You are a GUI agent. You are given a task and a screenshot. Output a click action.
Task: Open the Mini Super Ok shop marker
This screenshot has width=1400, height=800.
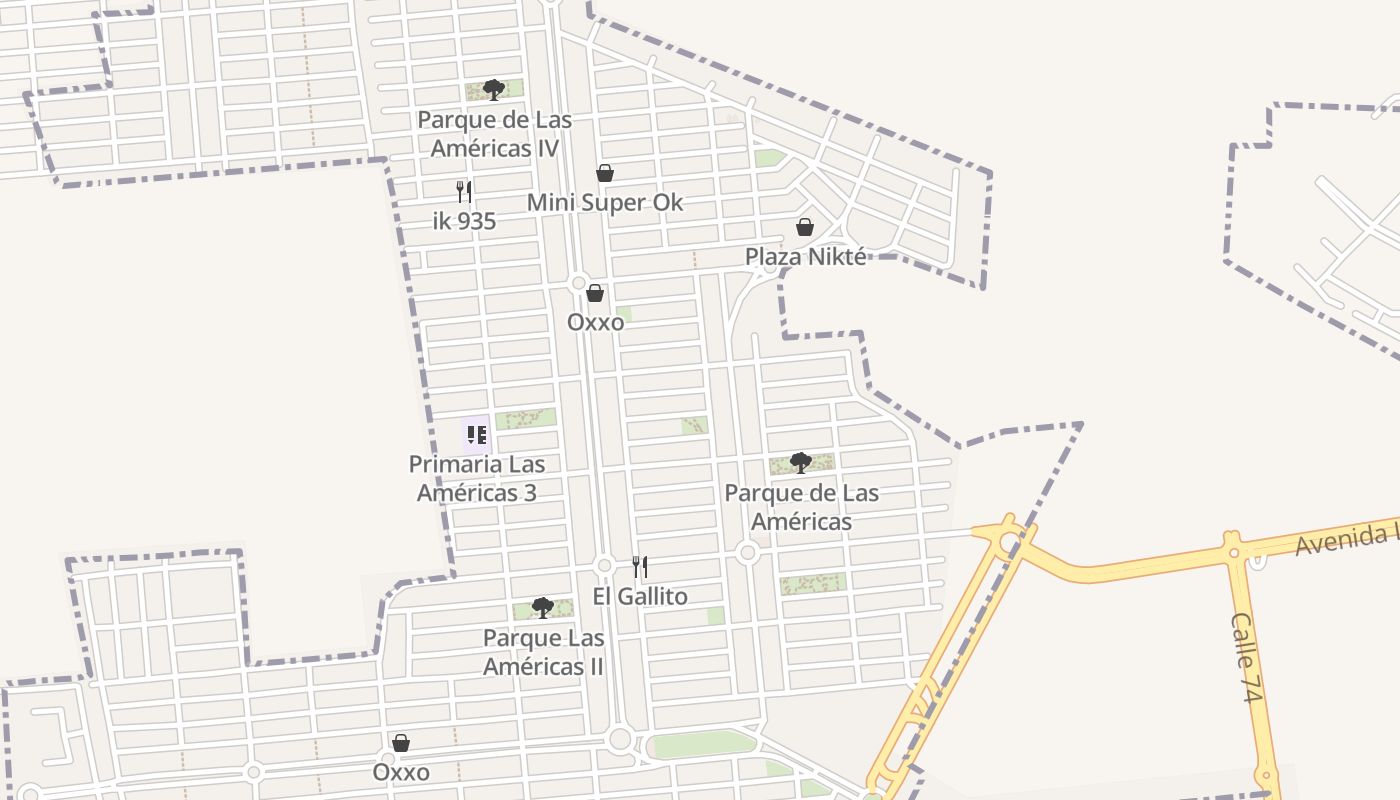pos(605,173)
